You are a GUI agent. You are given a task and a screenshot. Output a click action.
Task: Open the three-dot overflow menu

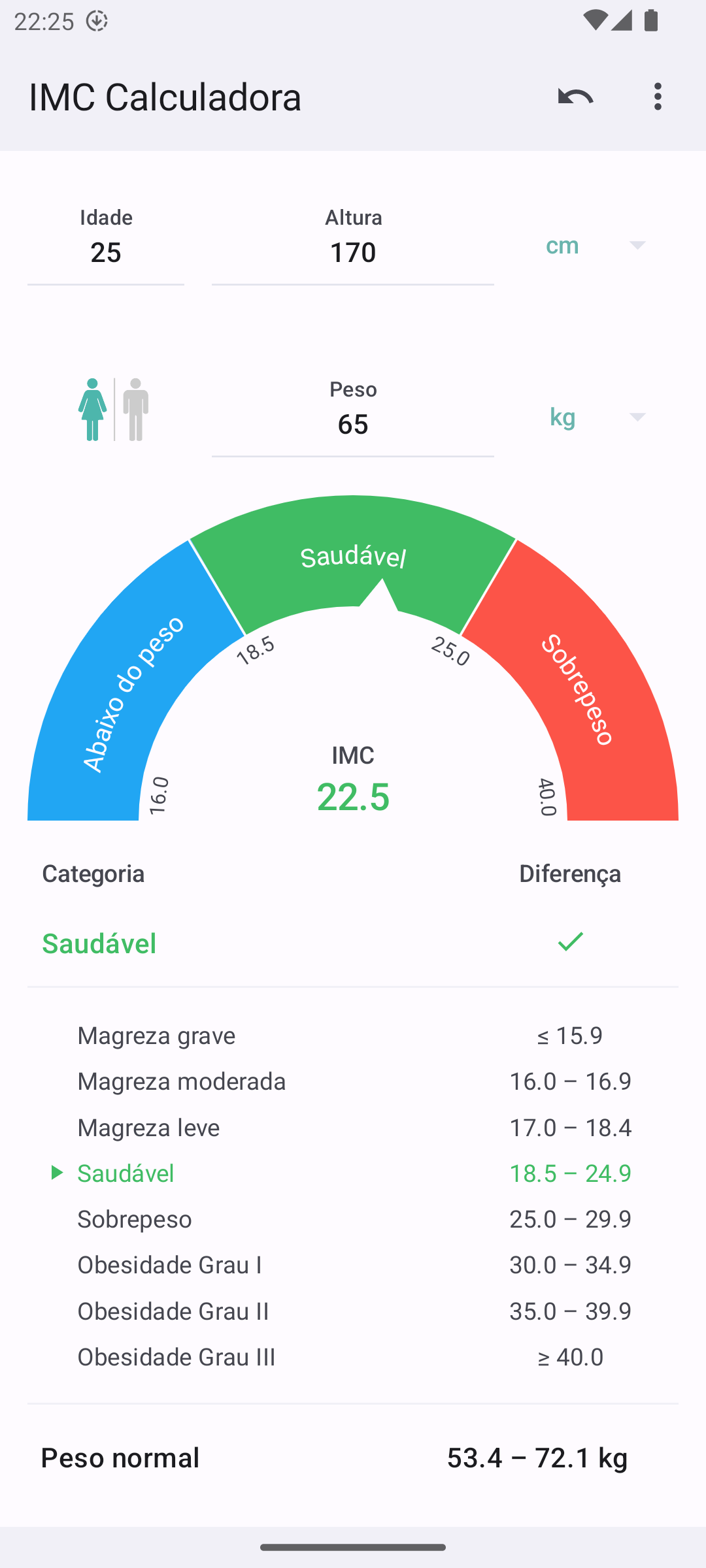click(x=658, y=97)
